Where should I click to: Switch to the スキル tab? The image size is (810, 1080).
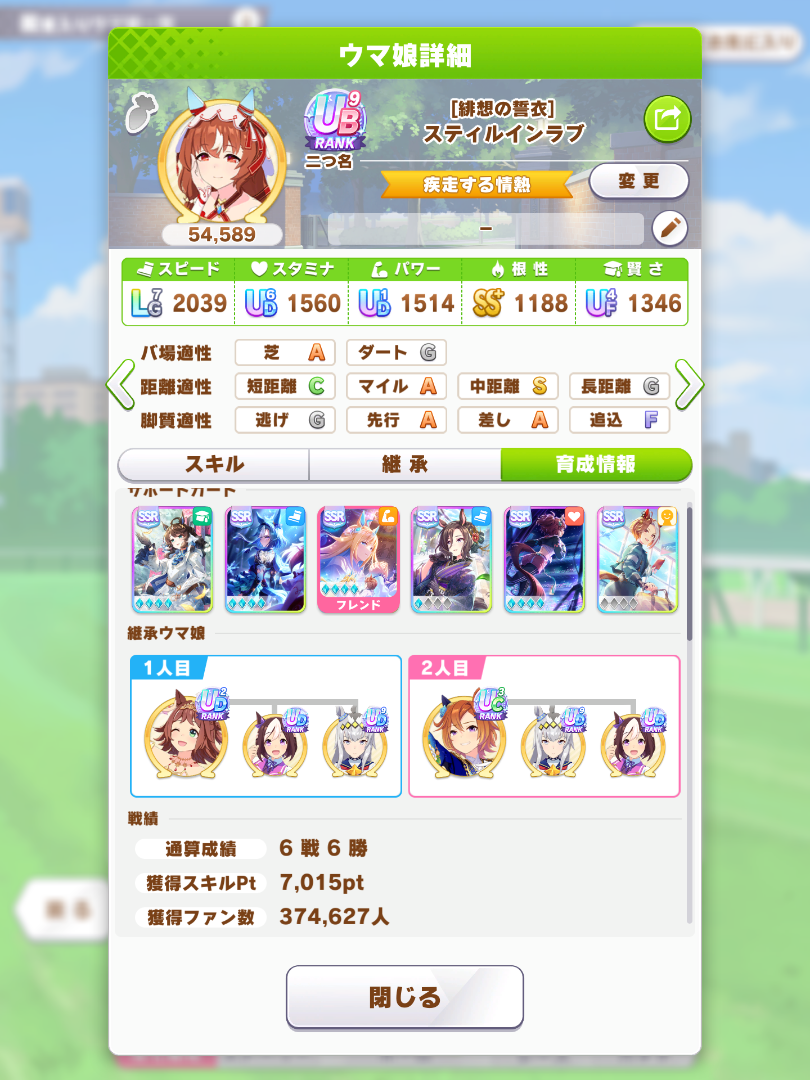(x=213, y=465)
